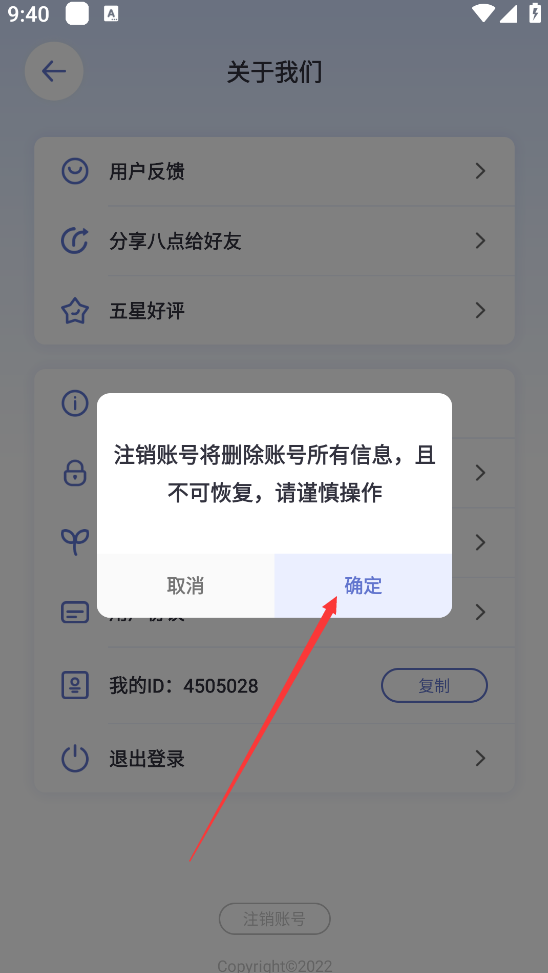Cancel the dialog with 取消
The height and width of the screenshot is (973, 548).
[x=186, y=585]
